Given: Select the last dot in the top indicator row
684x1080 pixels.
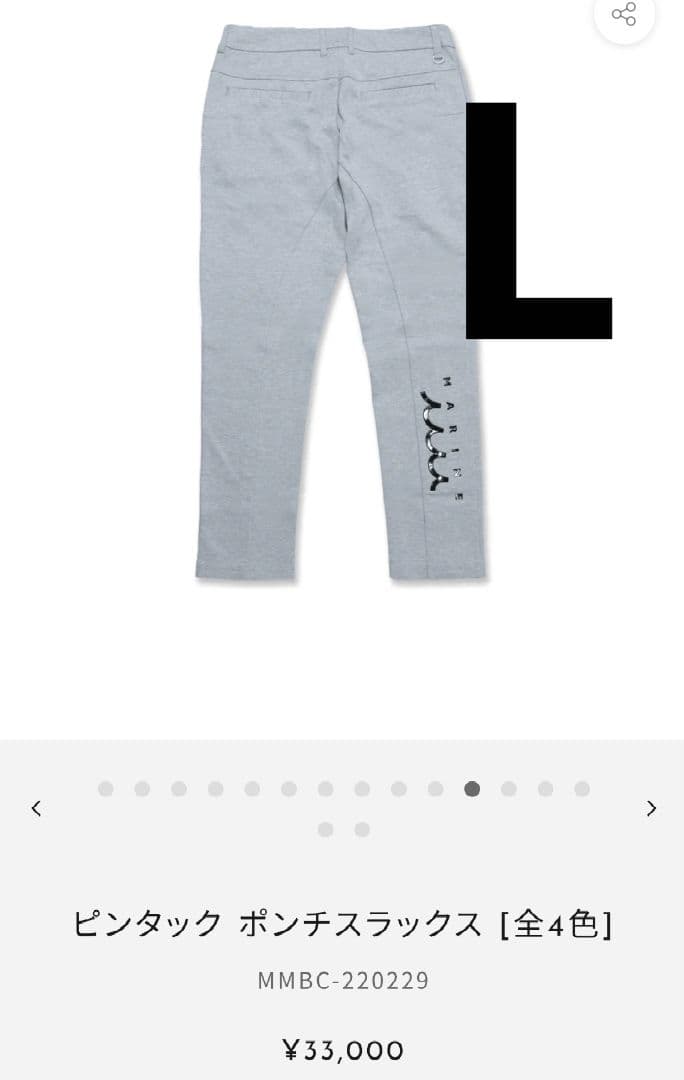Looking at the screenshot, I should tap(582, 789).
